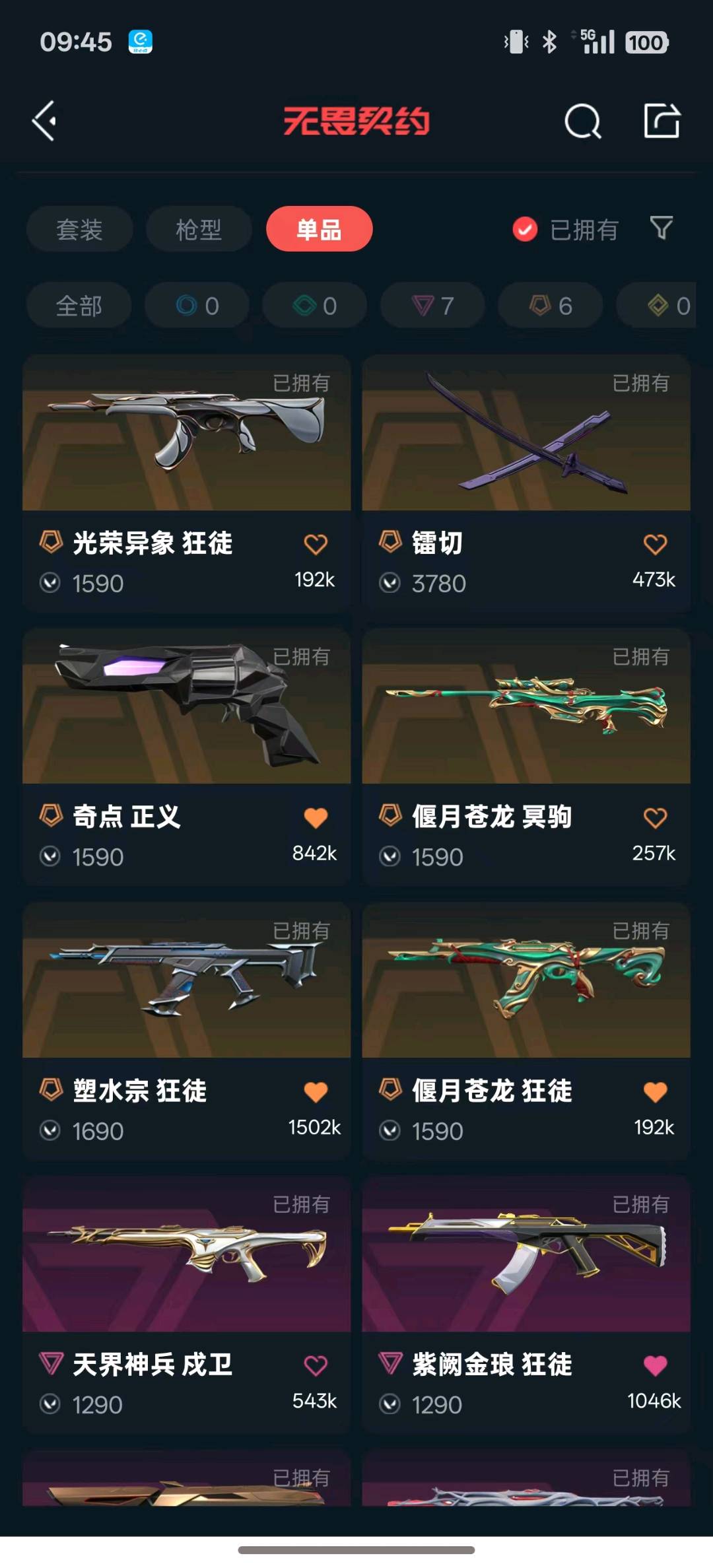The image size is (713, 1568).
Task: Switch to the 枪型 tab
Action: point(199,229)
